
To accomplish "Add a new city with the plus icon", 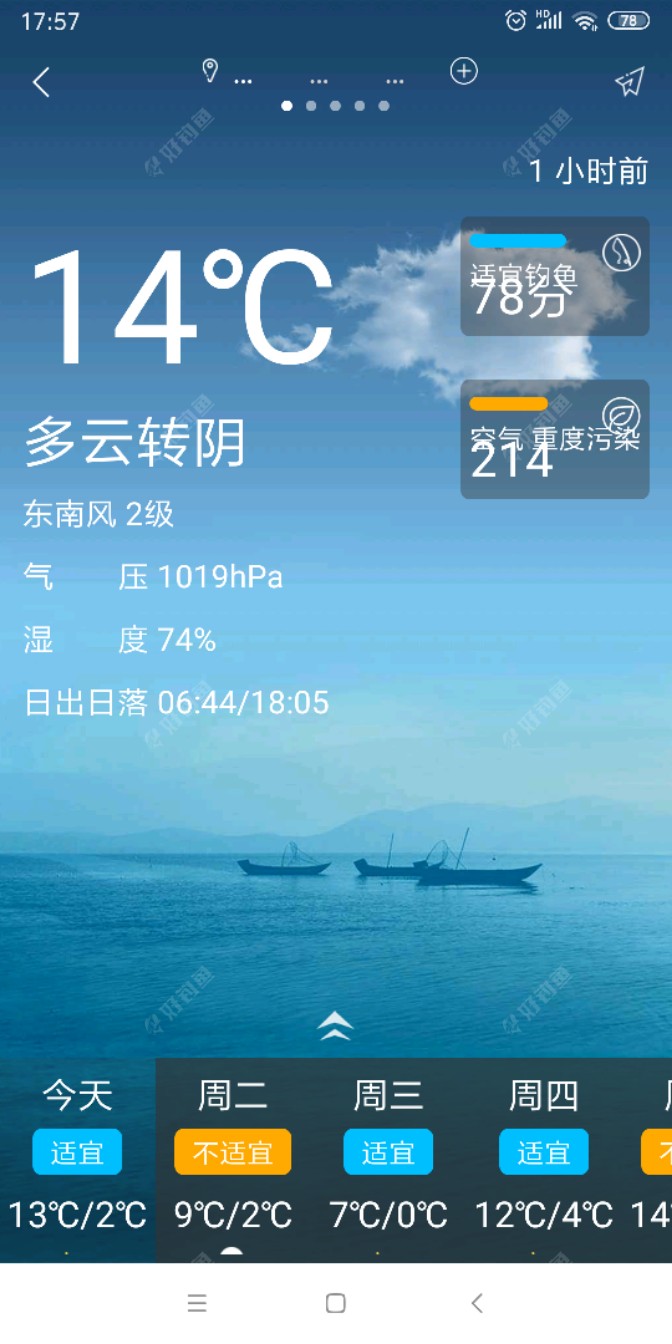I will [464, 71].
